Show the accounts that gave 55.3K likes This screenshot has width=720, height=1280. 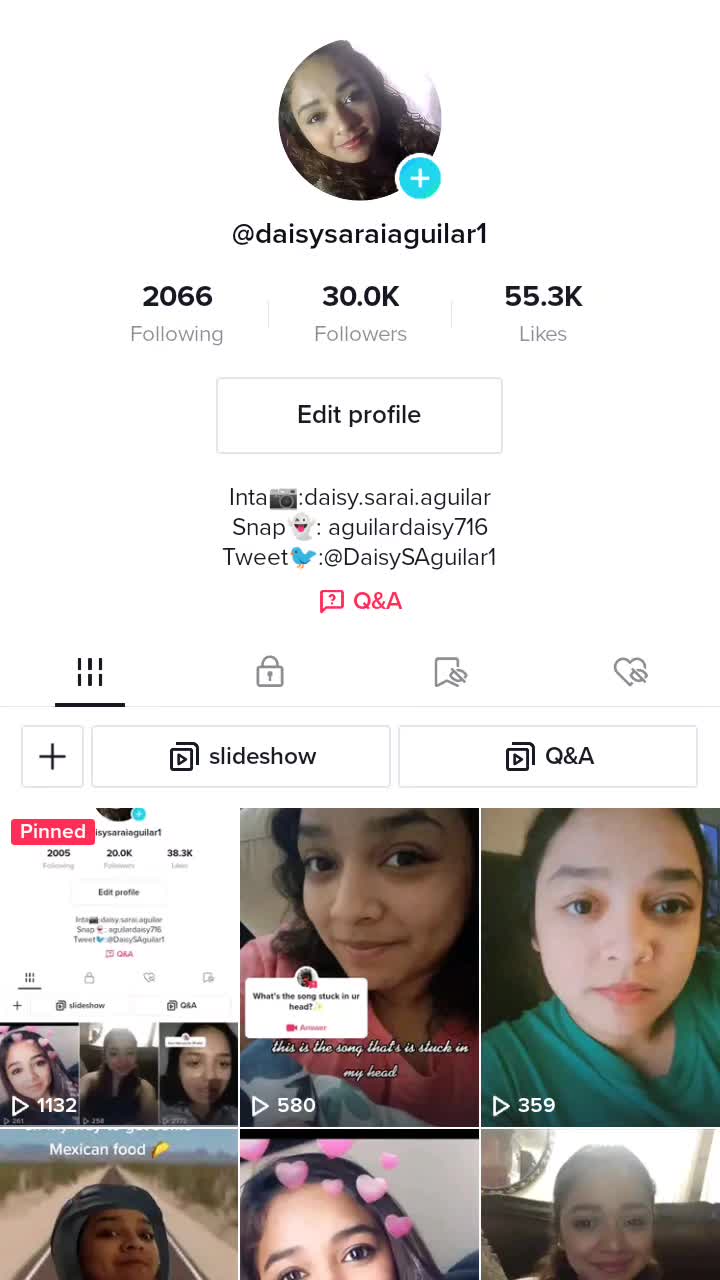click(543, 313)
